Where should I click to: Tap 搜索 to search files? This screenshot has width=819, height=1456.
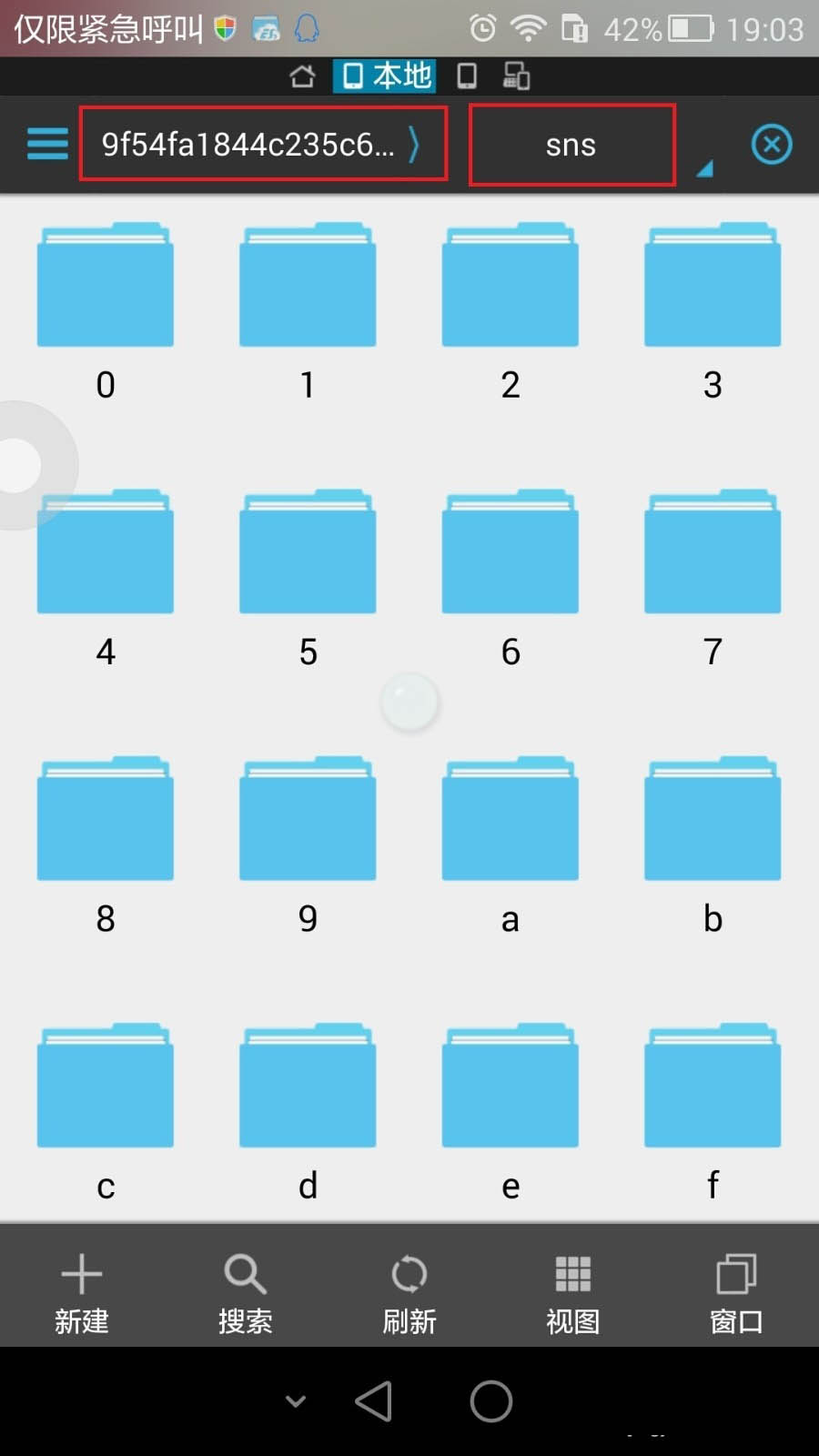click(246, 1290)
